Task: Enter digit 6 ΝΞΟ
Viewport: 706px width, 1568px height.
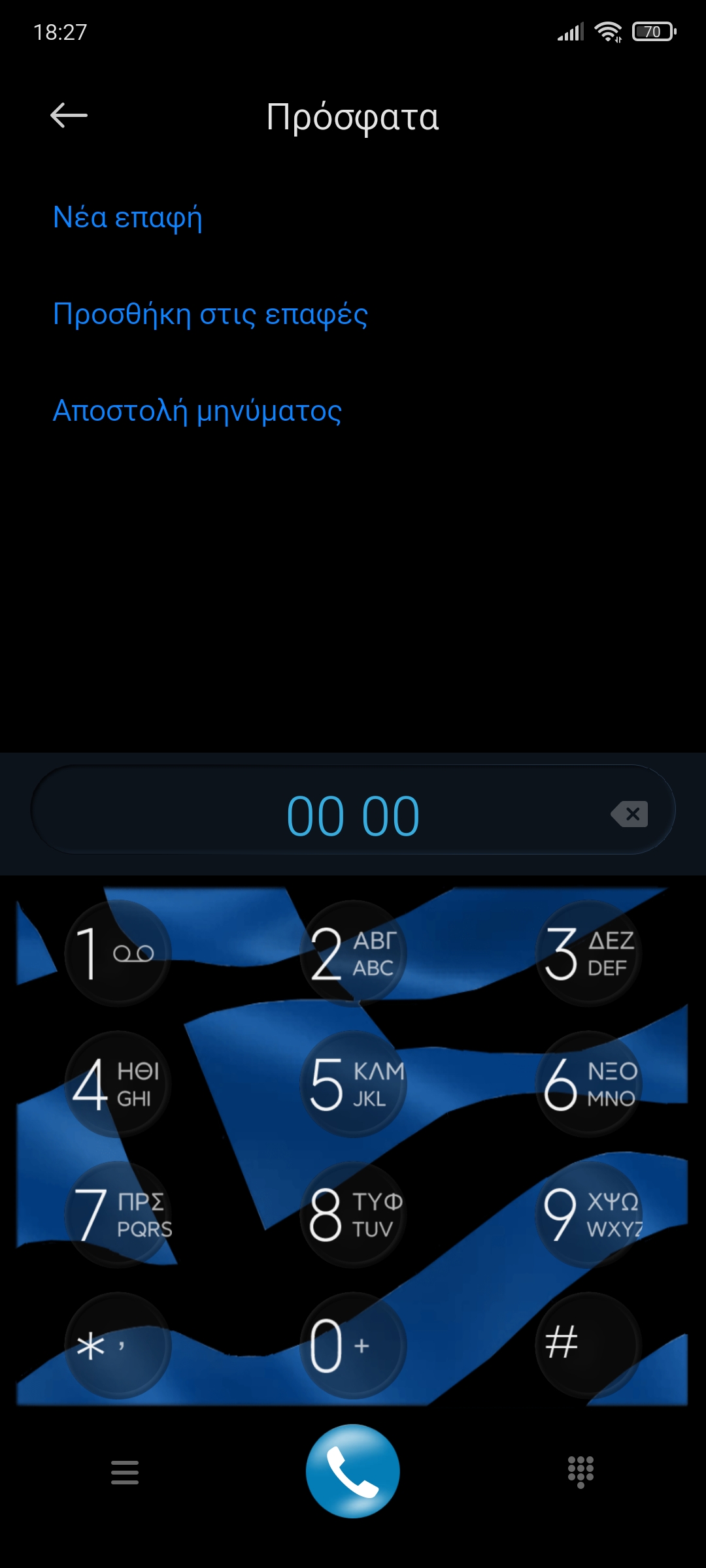Action: (x=588, y=1084)
